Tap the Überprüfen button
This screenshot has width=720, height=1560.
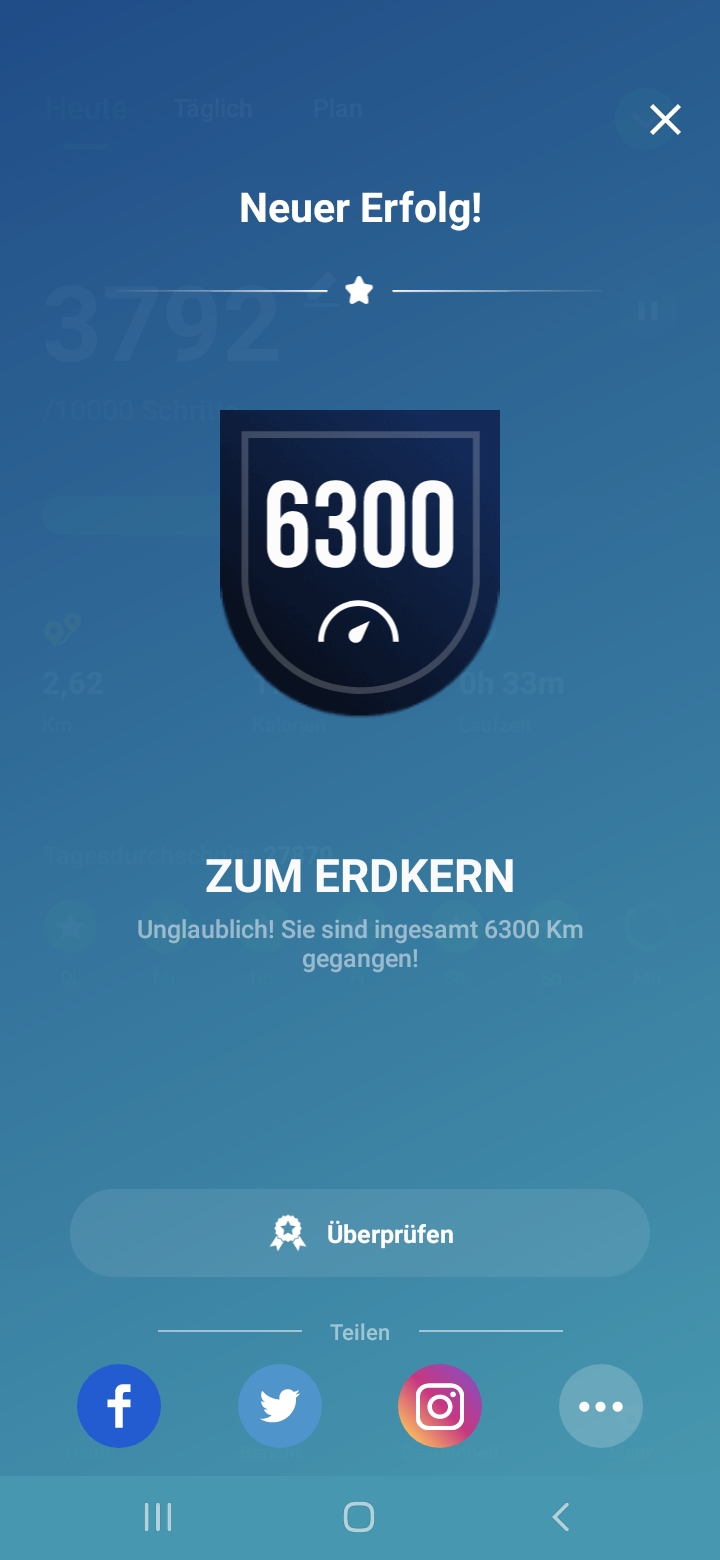[x=360, y=1233]
